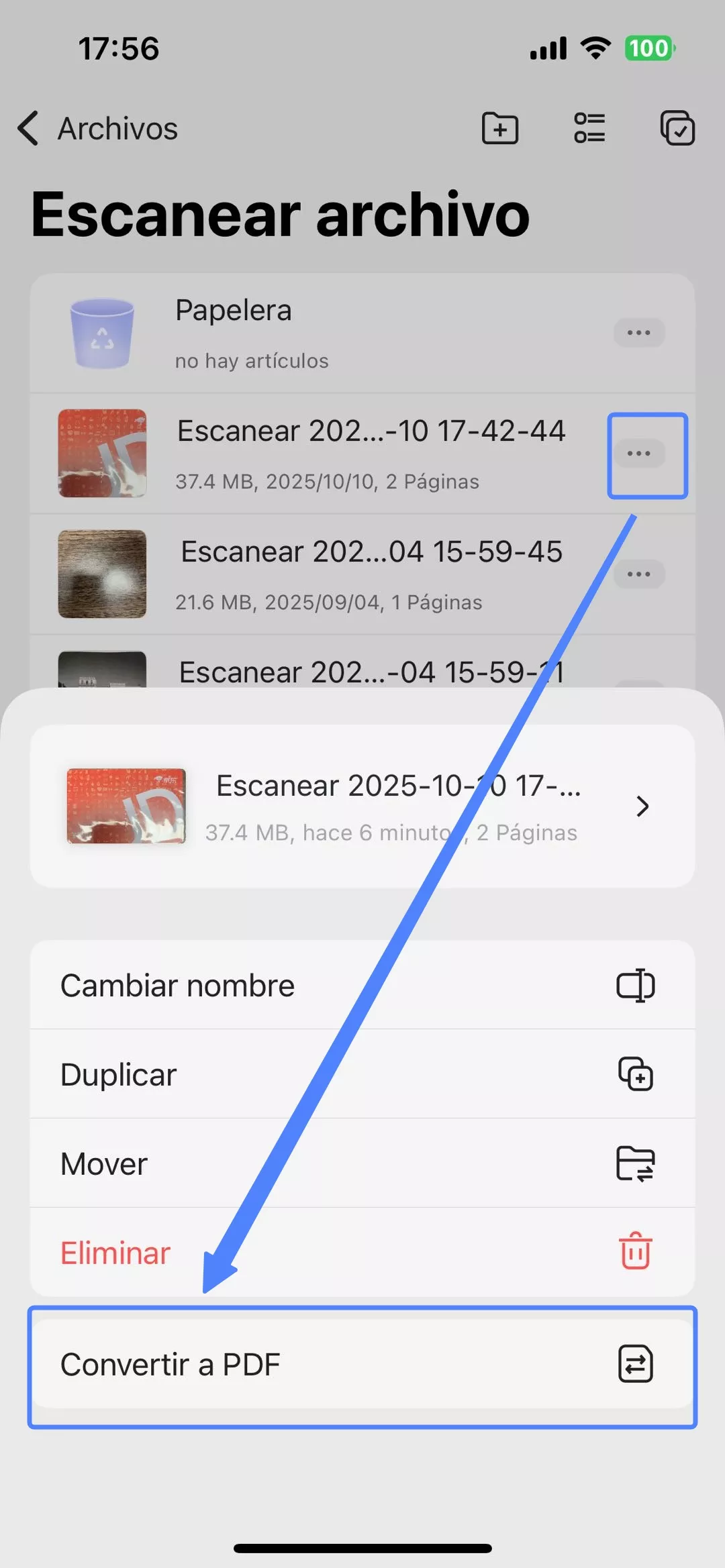725x1568 pixels.
Task: Tap the convert icon beside Convertir a PDF
Action: [x=635, y=1363]
